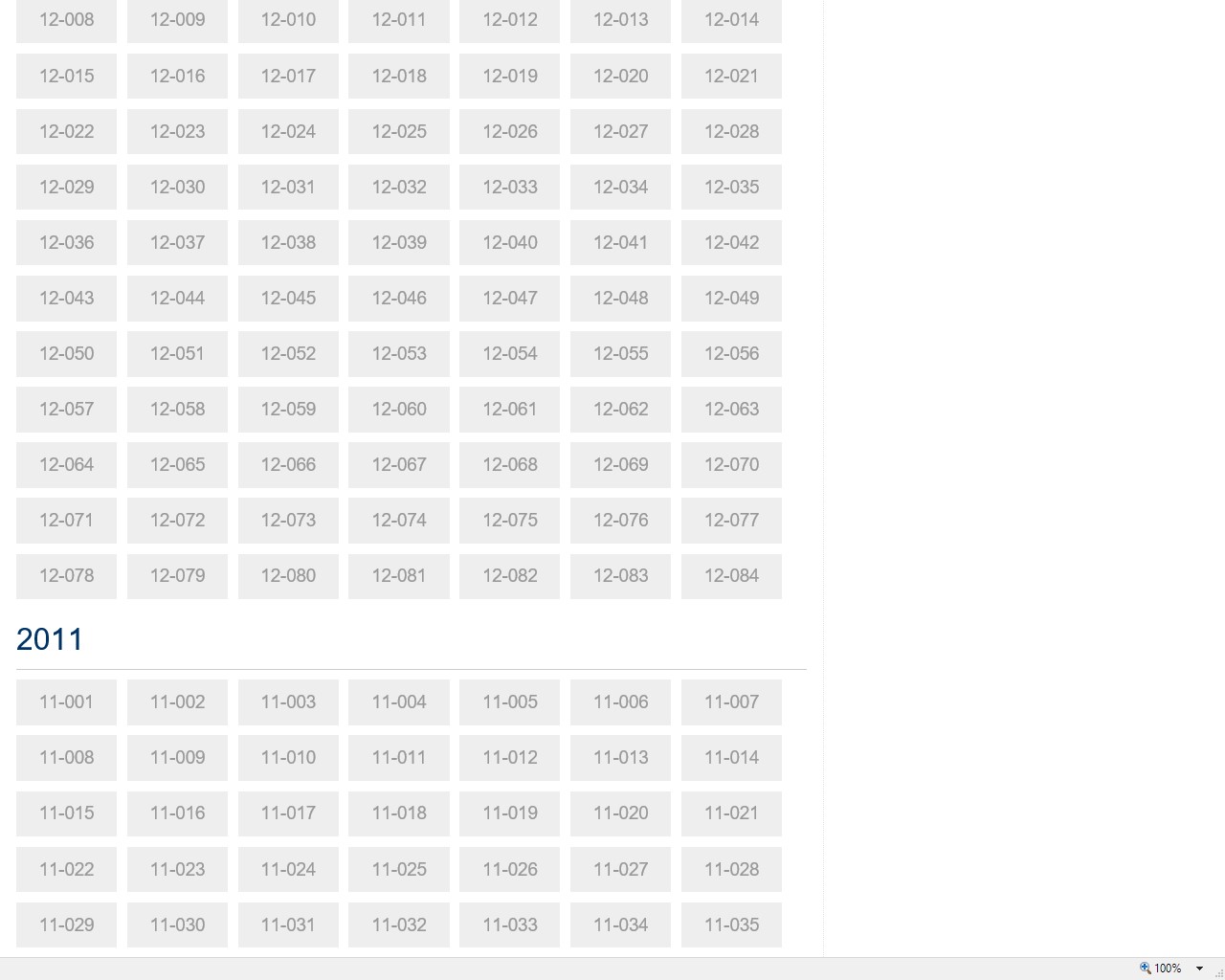Viewport: 1225px width, 980px height.
Task: Open the 12-084 entry
Action: [731, 575]
